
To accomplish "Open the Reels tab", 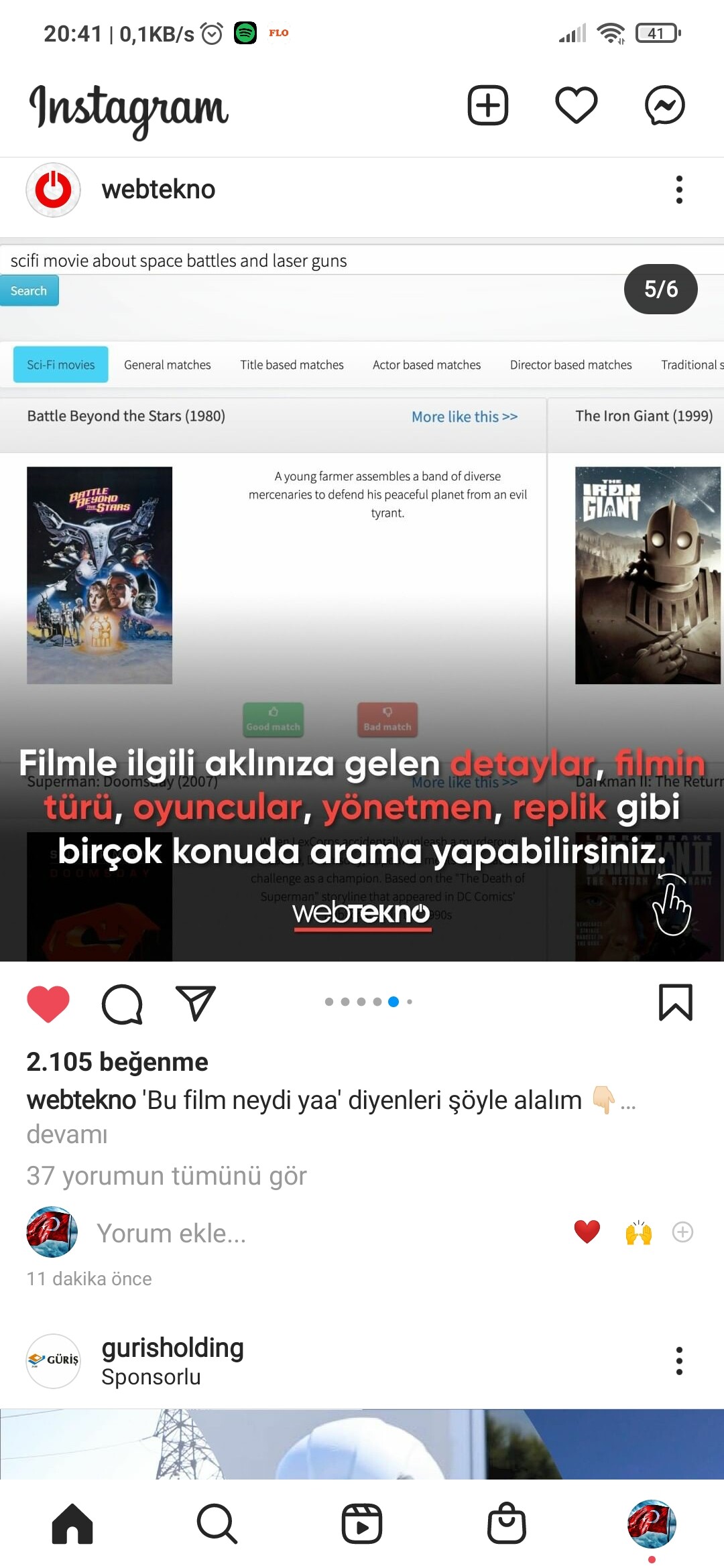I will pos(362,1524).
